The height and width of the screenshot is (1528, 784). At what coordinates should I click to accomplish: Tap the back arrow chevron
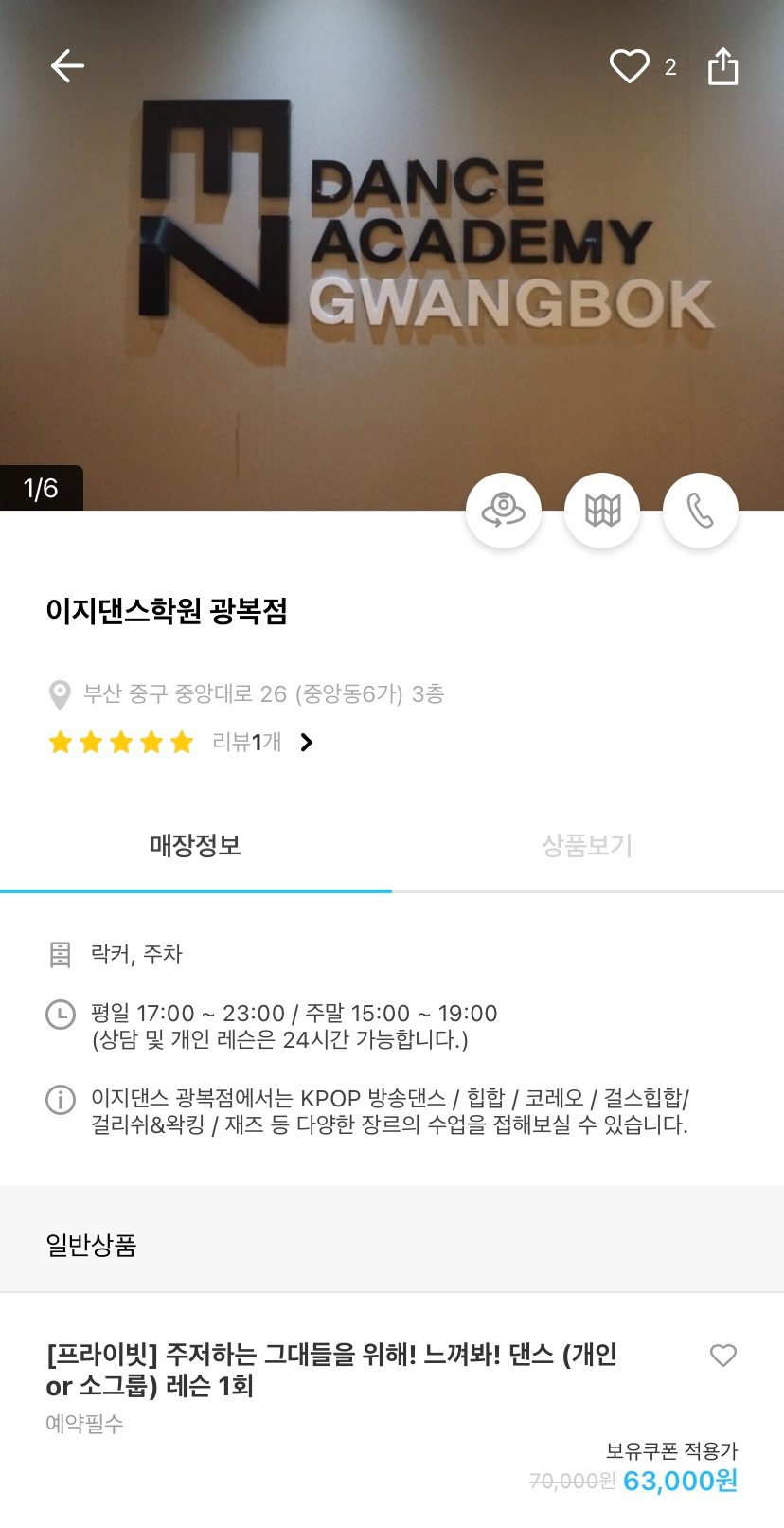[x=66, y=65]
